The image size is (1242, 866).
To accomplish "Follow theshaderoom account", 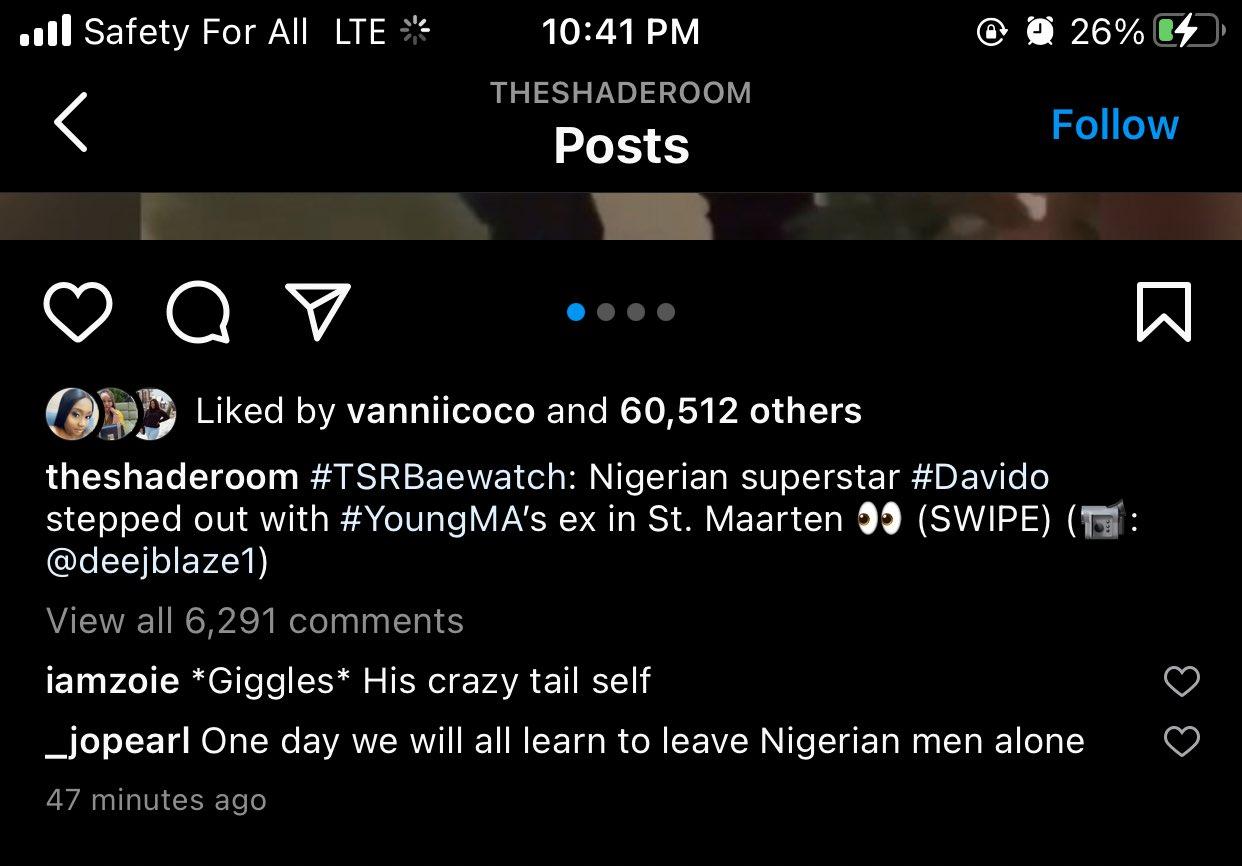I will coord(1114,125).
